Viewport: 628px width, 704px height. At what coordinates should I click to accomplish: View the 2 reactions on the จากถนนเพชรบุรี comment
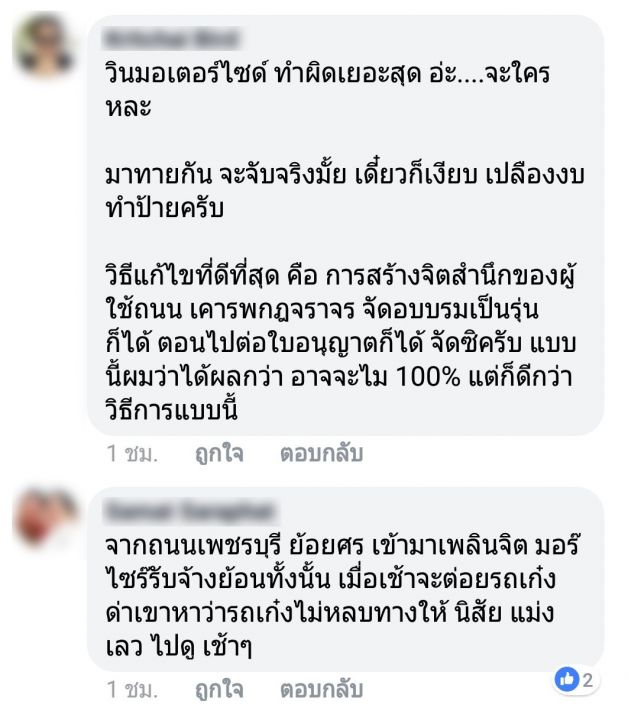[x=577, y=680]
